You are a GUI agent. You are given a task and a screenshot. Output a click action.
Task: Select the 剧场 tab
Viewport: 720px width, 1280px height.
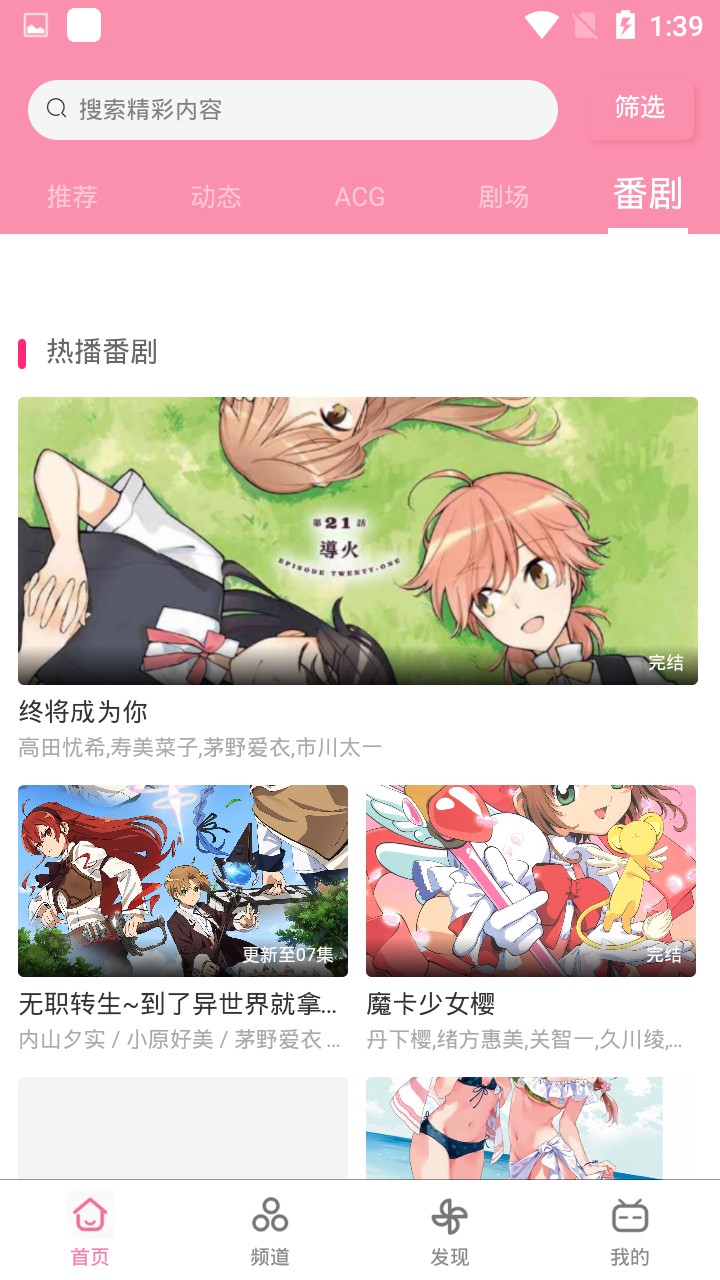(504, 197)
